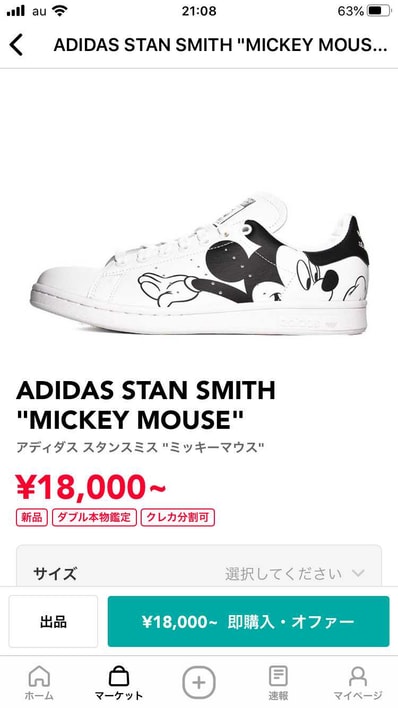Go back using the arrow icon
The width and height of the screenshot is (398, 708).
click(x=16, y=45)
